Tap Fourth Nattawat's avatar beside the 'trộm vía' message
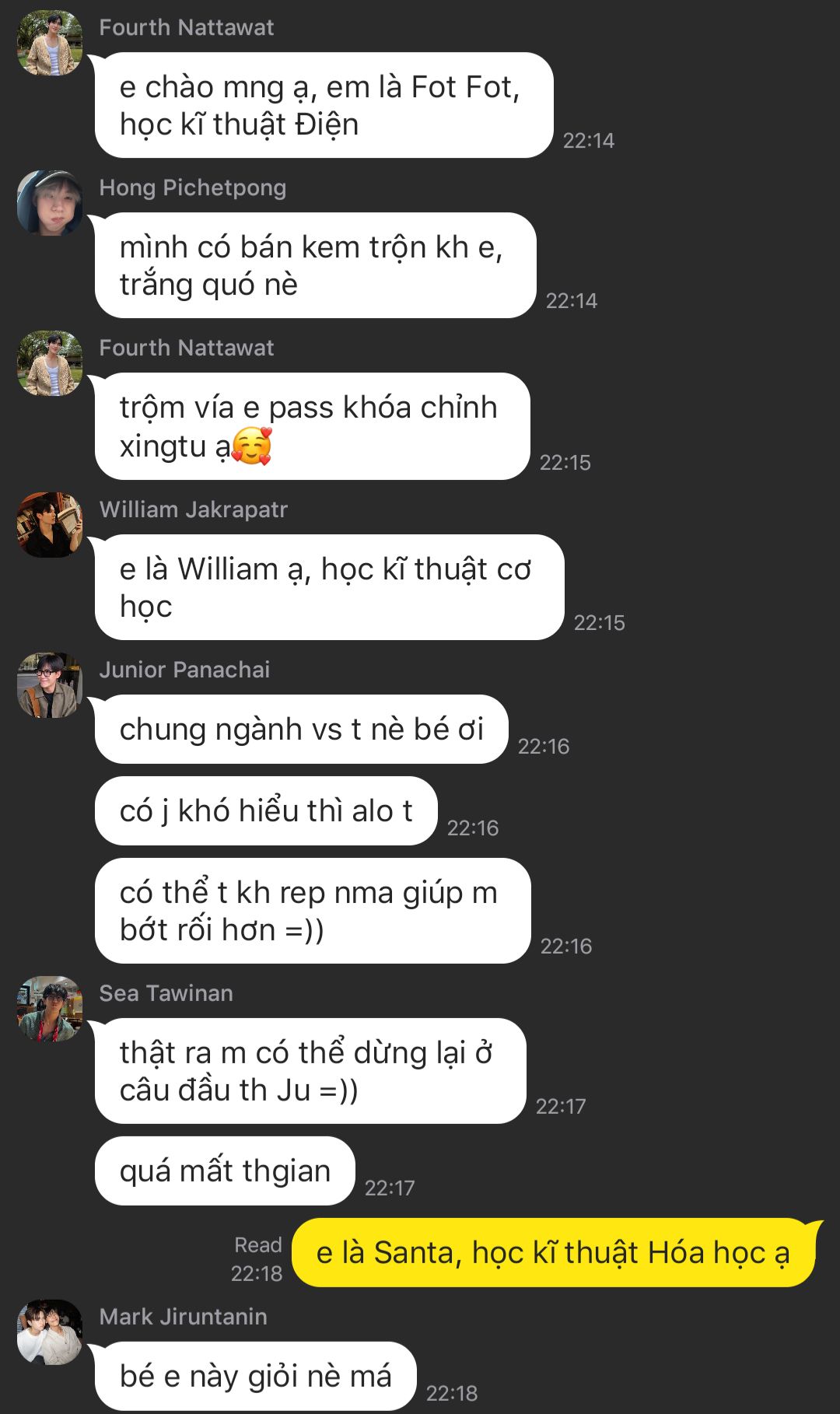This screenshot has height=1414, width=840. (50, 363)
